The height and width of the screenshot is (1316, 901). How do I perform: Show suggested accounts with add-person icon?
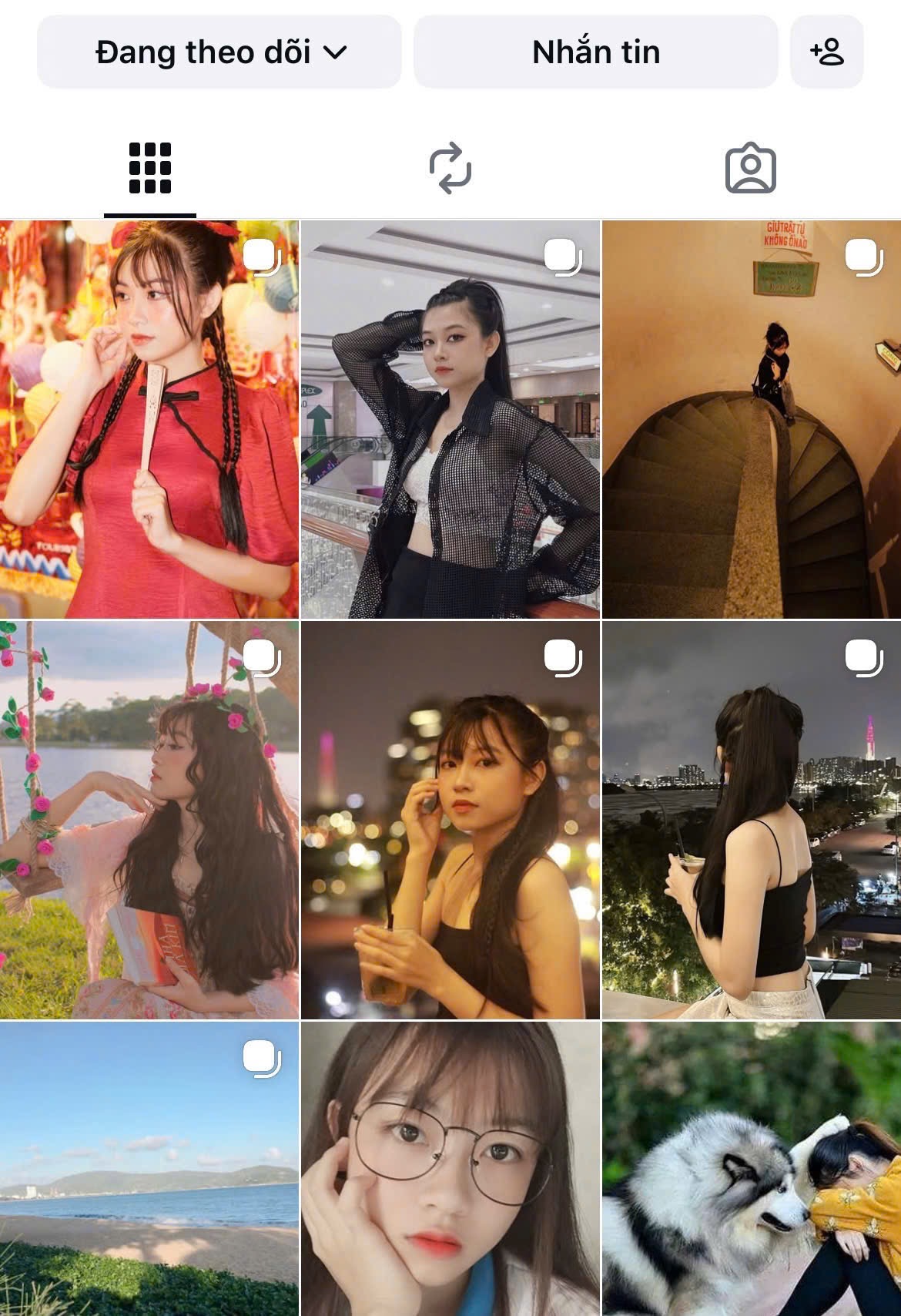click(826, 52)
